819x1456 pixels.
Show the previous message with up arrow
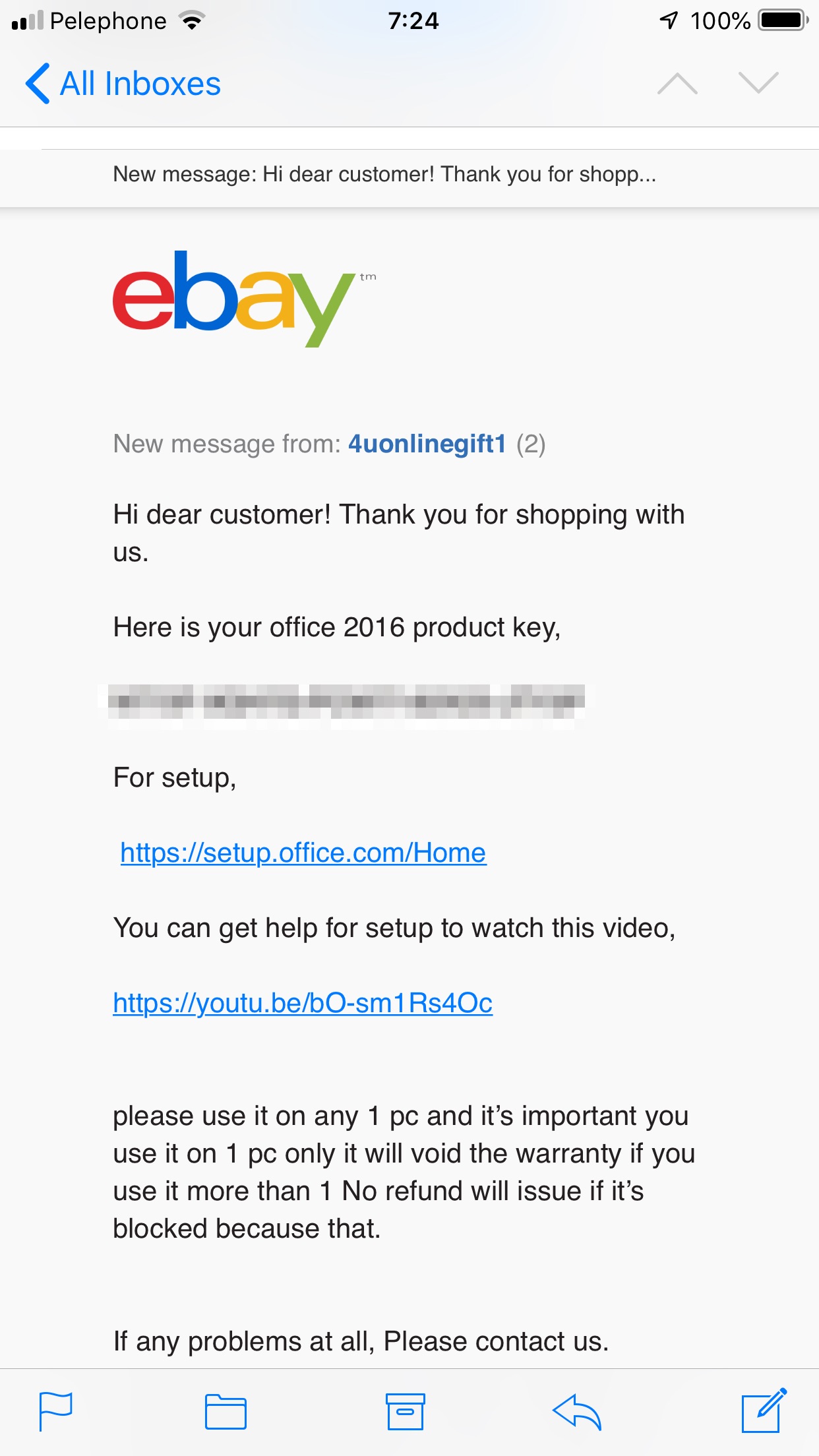coord(677,84)
